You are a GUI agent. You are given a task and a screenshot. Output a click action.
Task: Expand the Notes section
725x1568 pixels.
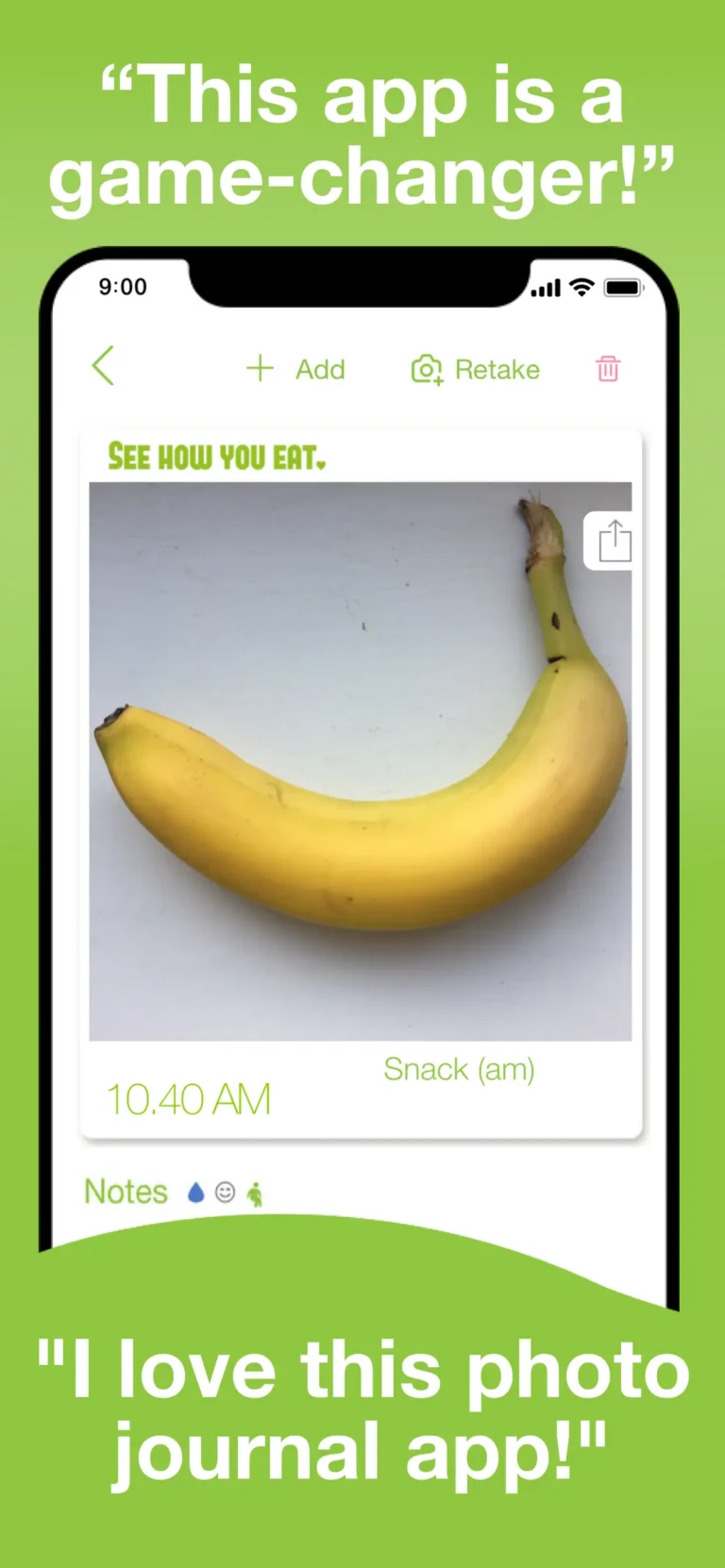pyautogui.click(x=126, y=1192)
